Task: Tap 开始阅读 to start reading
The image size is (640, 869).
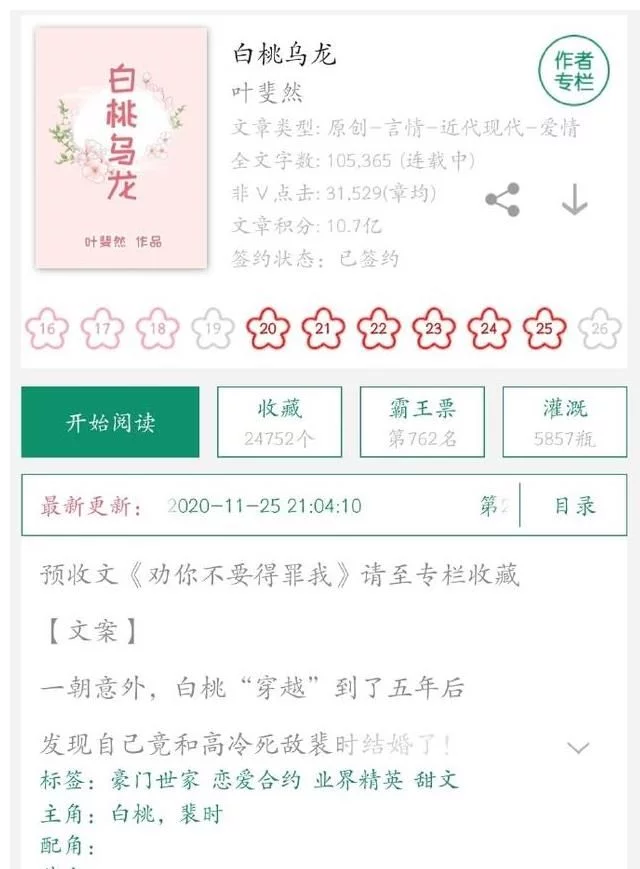Action: tap(111, 422)
